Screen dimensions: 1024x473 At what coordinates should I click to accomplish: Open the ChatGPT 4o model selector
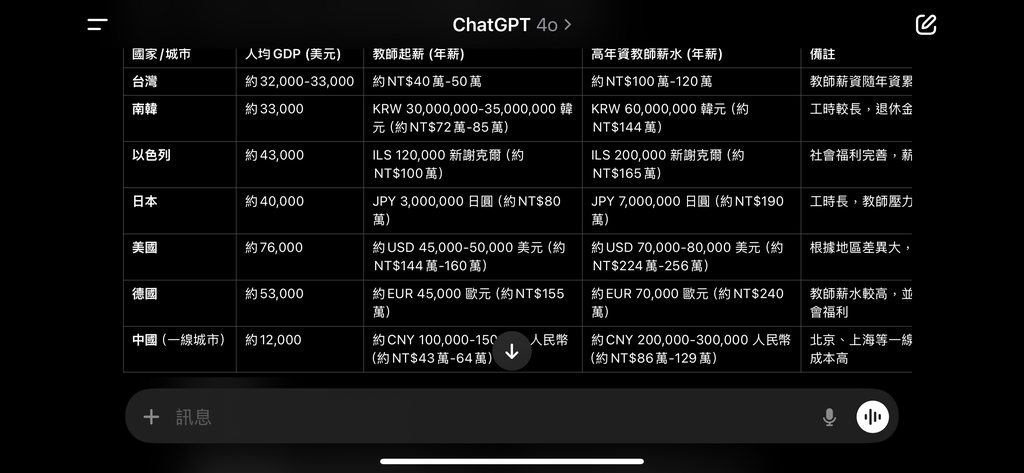tap(512, 25)
